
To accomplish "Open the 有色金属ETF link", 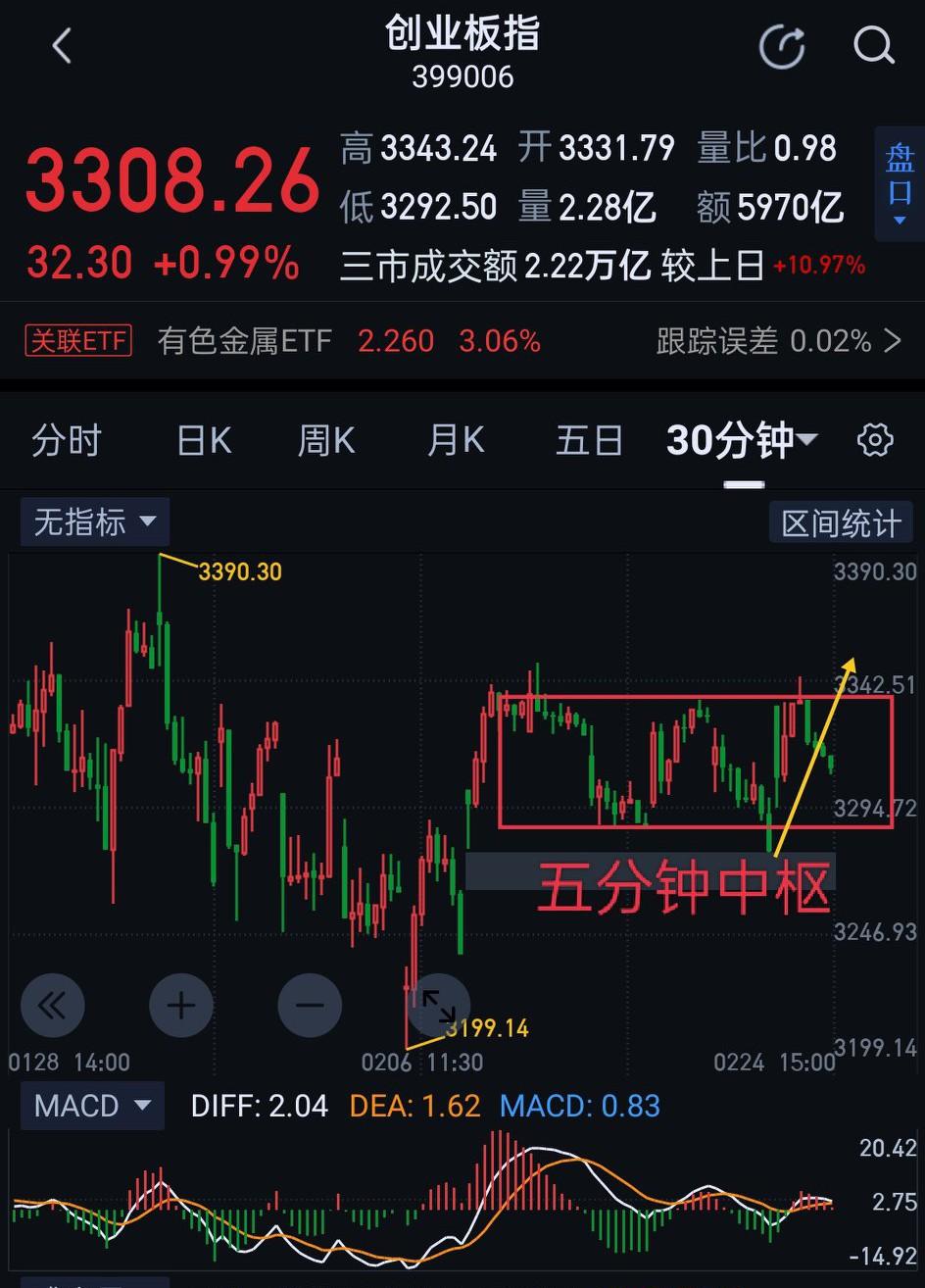I will [x=243, y=340].
